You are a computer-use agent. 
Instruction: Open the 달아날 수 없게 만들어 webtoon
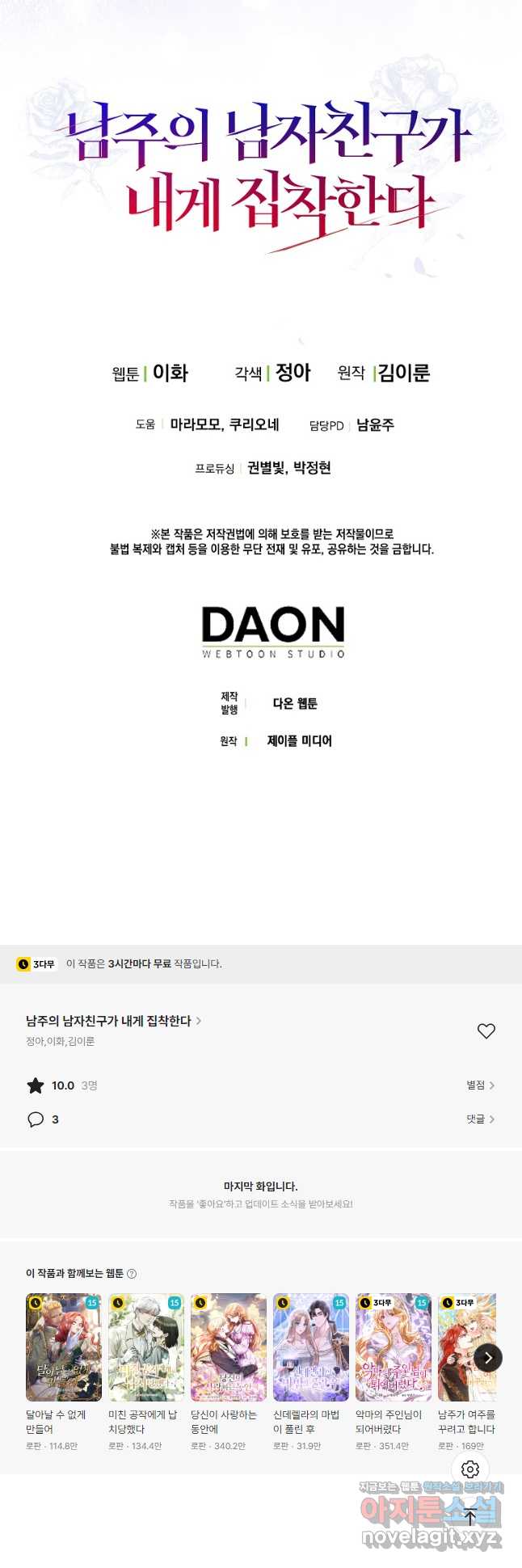pos(63,1347)
